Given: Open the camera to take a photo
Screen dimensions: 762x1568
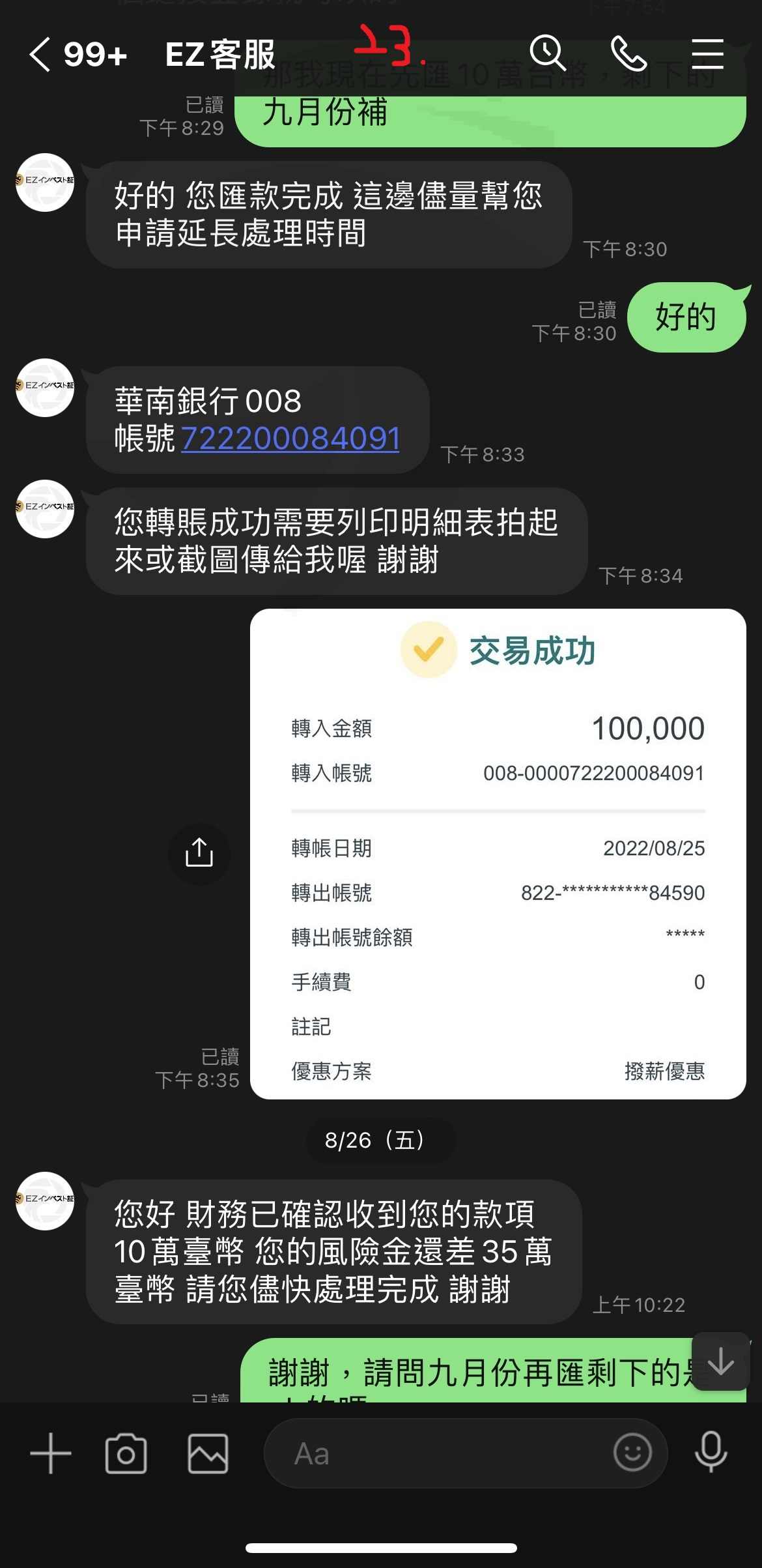Looking at the screenshot, I should click(x=126, y=1453).
